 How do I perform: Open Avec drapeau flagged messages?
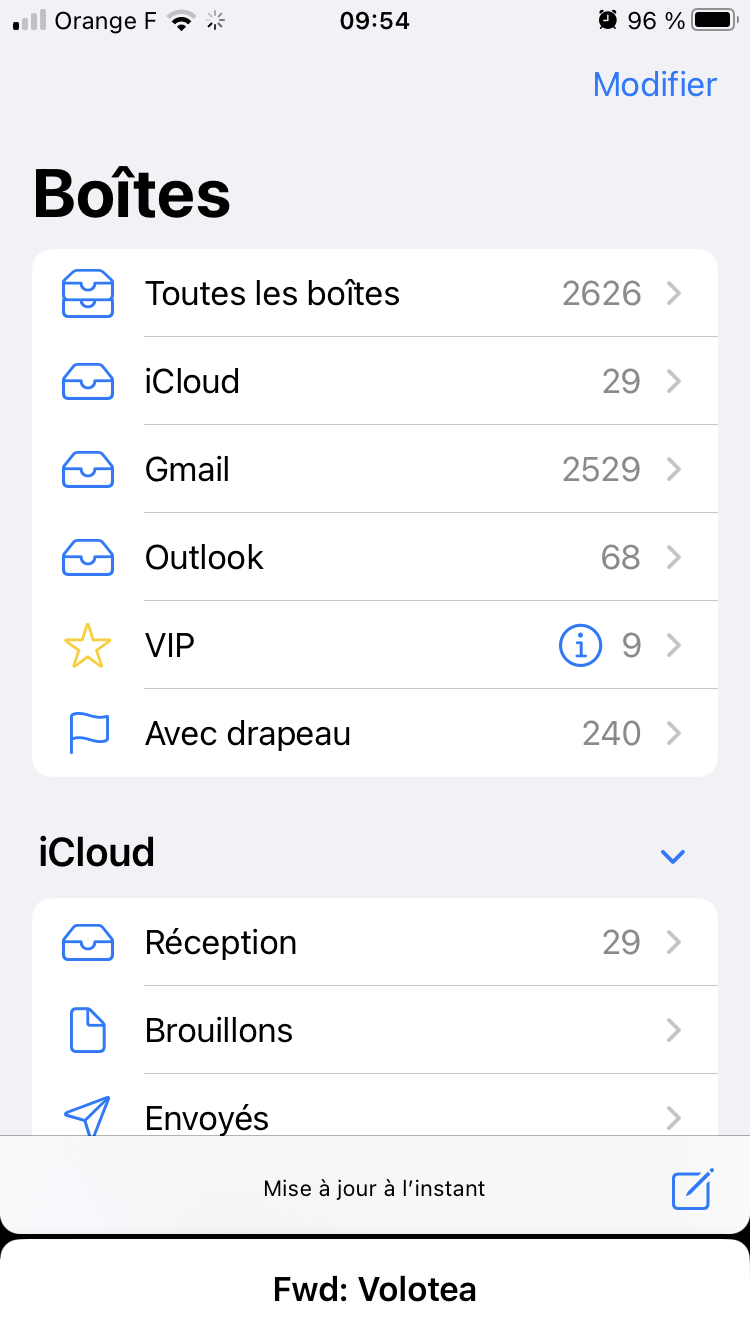[374, 734]
